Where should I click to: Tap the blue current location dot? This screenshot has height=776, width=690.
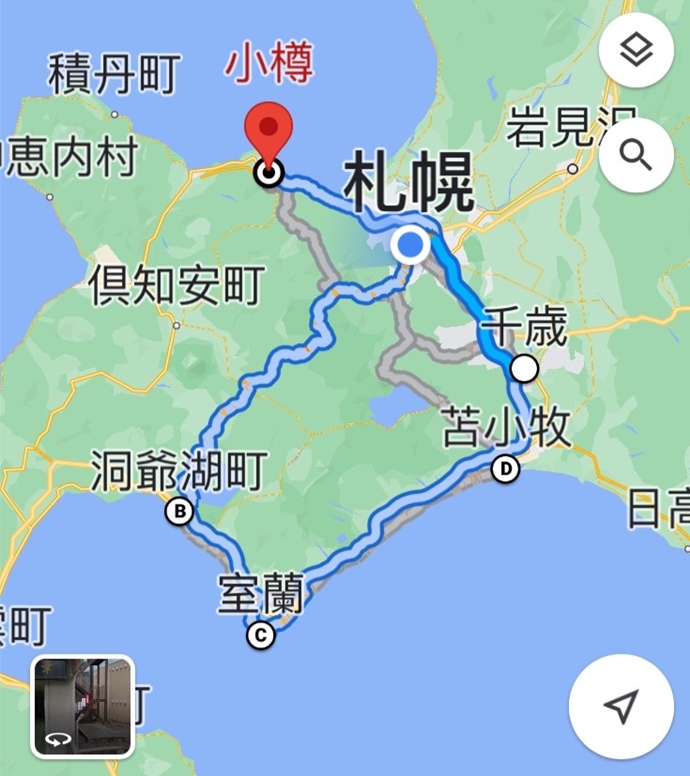[x=410, y=244]
